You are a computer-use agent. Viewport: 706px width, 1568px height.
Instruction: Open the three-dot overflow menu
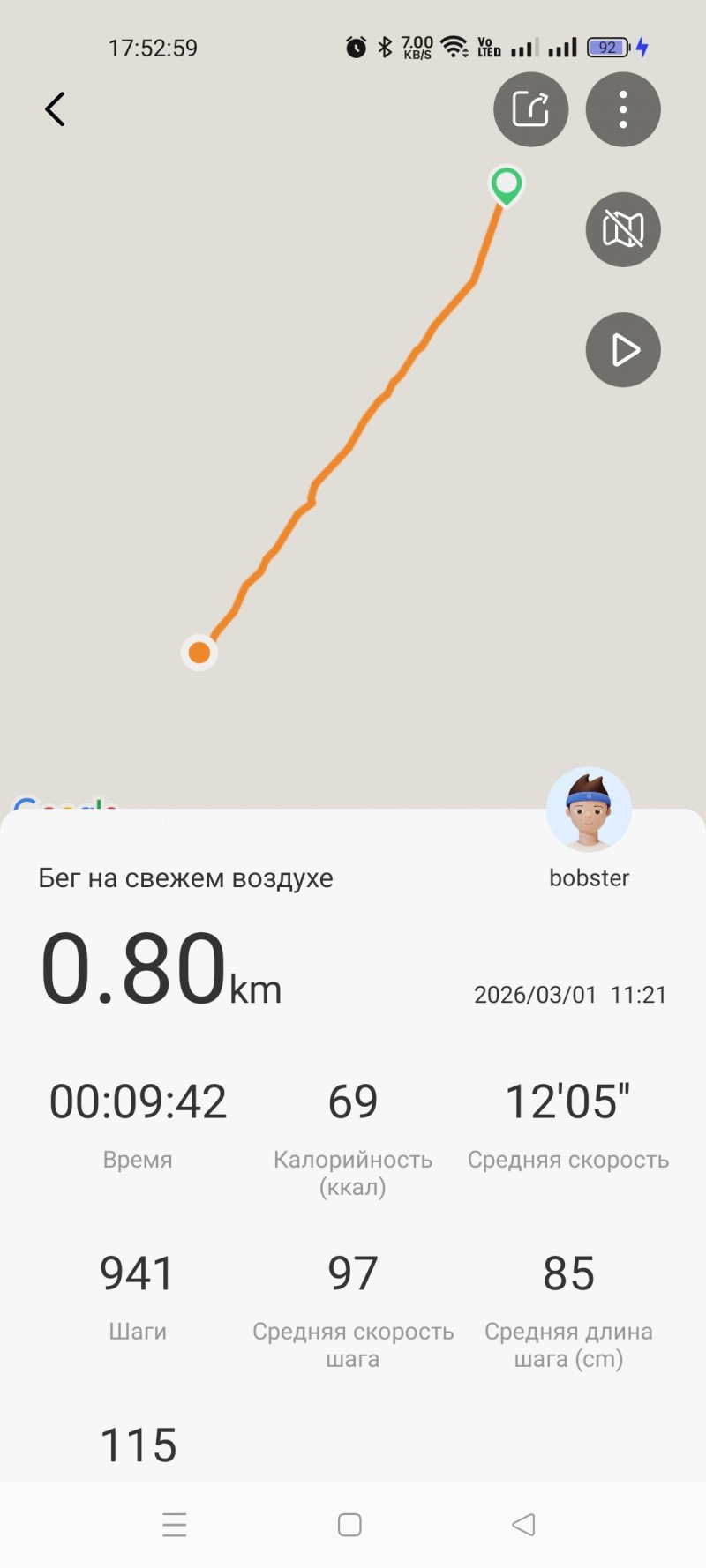click(623, 109)
